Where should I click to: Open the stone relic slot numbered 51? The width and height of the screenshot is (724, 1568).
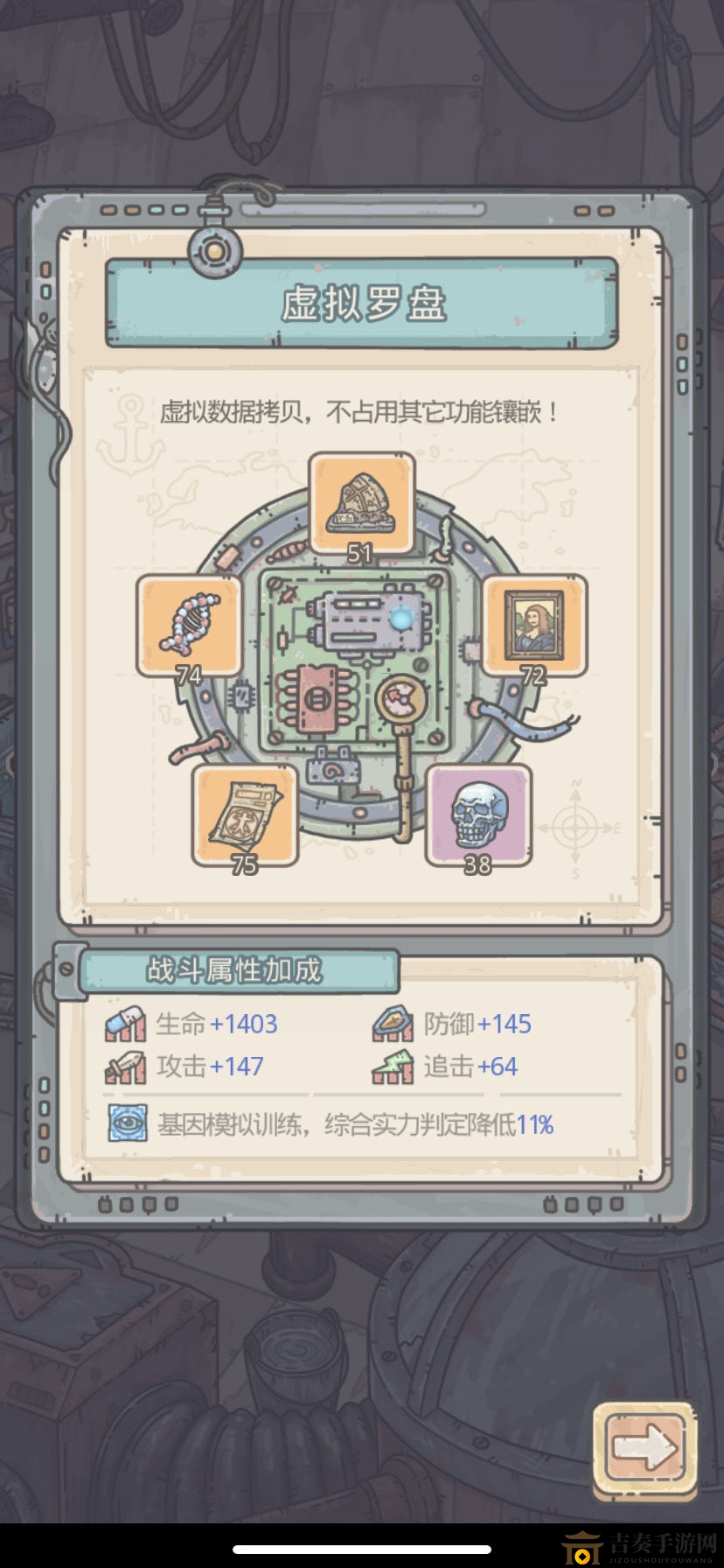[x=361, y=504]
